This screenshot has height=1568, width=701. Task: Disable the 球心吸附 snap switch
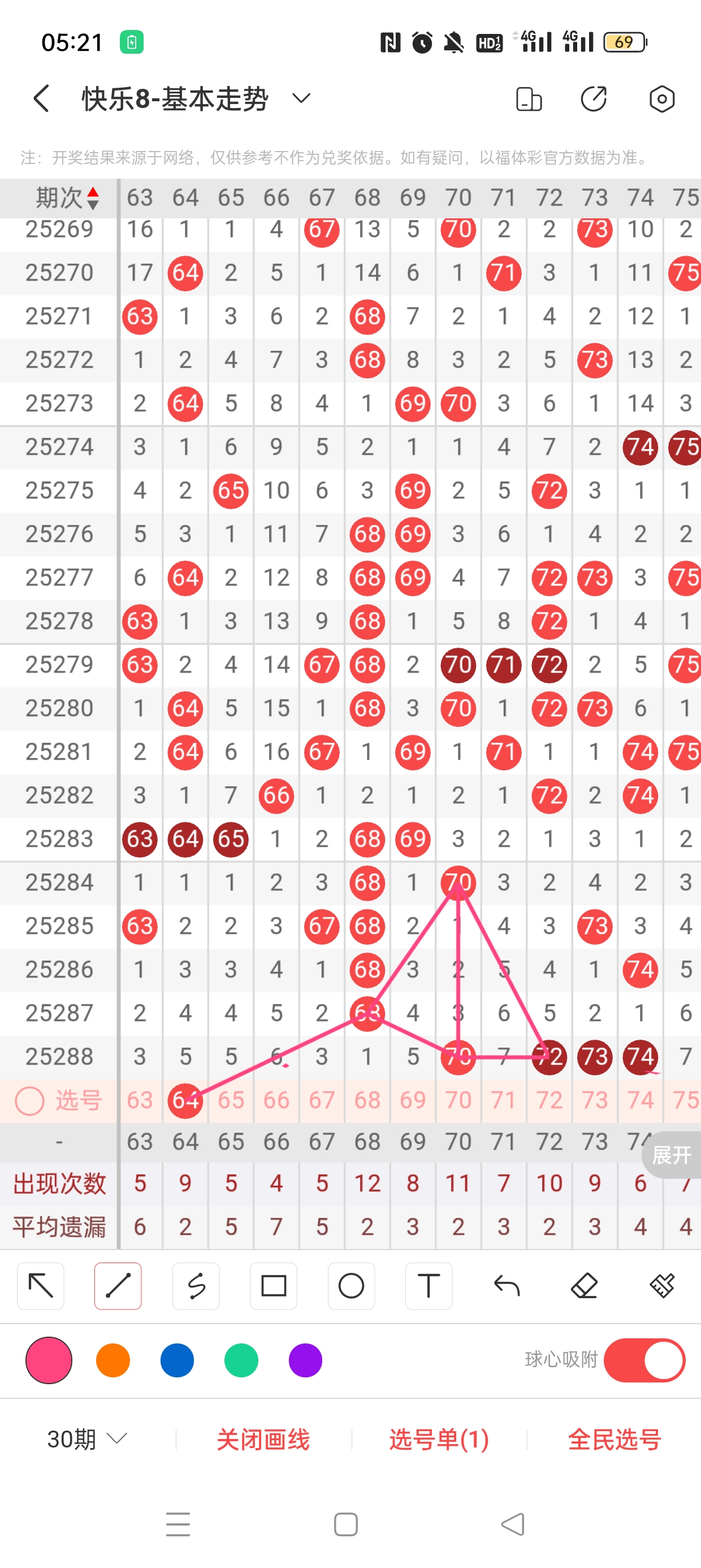point(644,1360)
